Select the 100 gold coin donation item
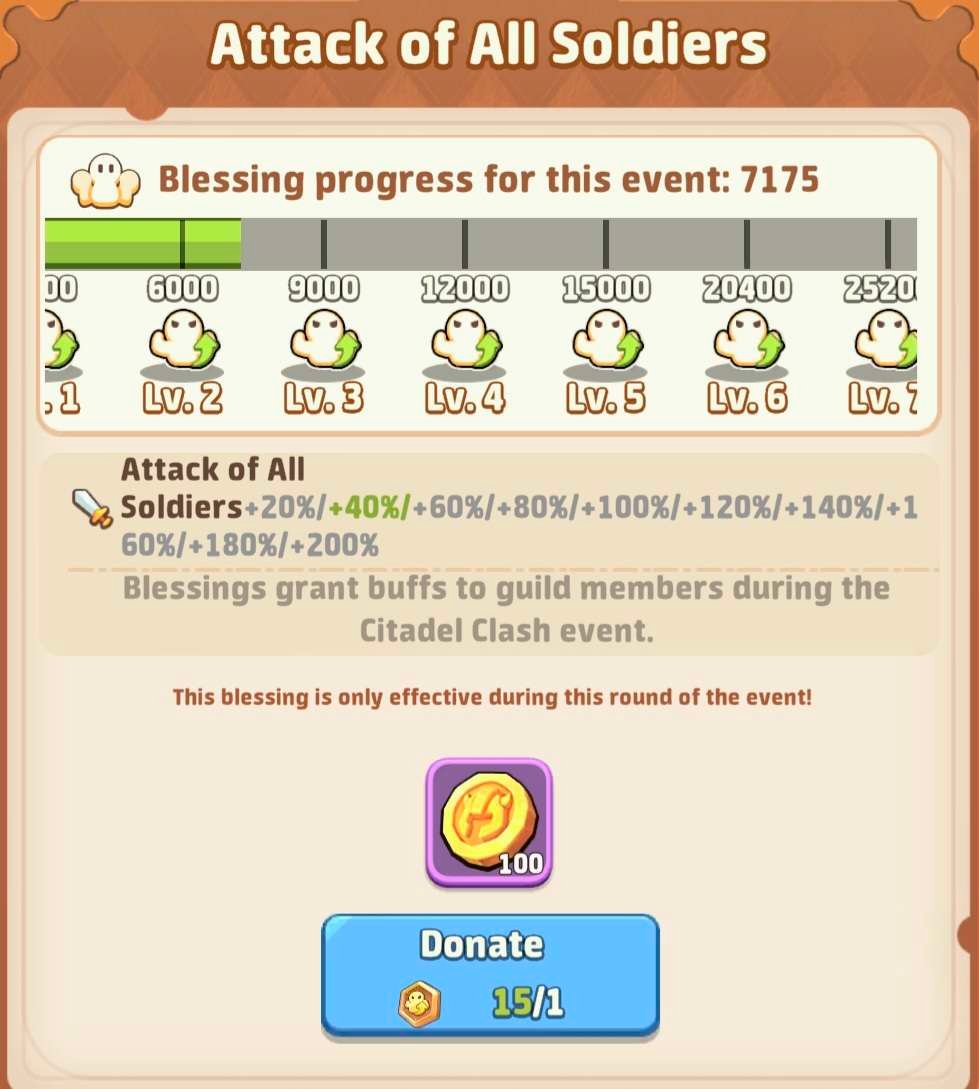This screenshot has width=979, height=1089. (x=489, y=822)
